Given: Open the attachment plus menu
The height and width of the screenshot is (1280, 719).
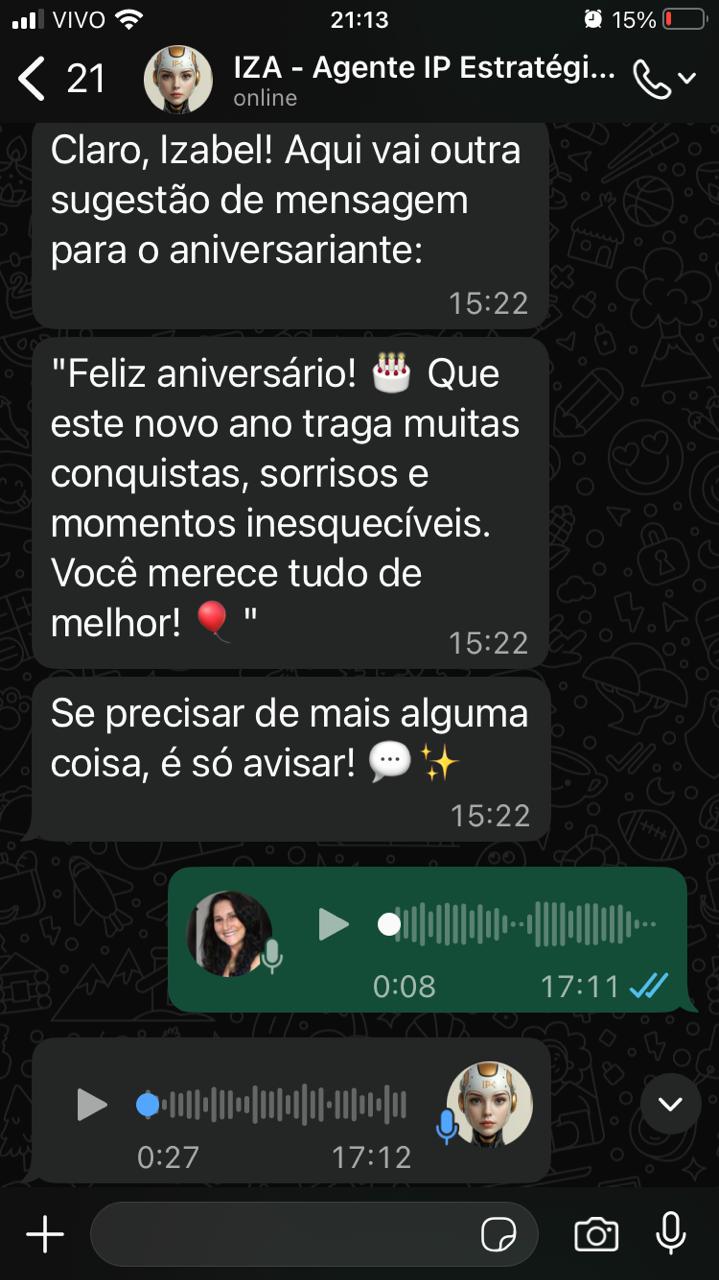Looking at the screenshot, I should [x=45, y=1235].
